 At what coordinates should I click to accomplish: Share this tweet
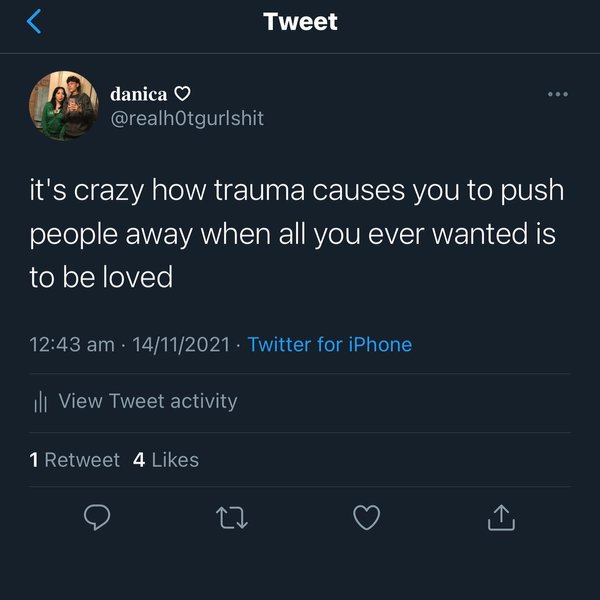(500, 516)
